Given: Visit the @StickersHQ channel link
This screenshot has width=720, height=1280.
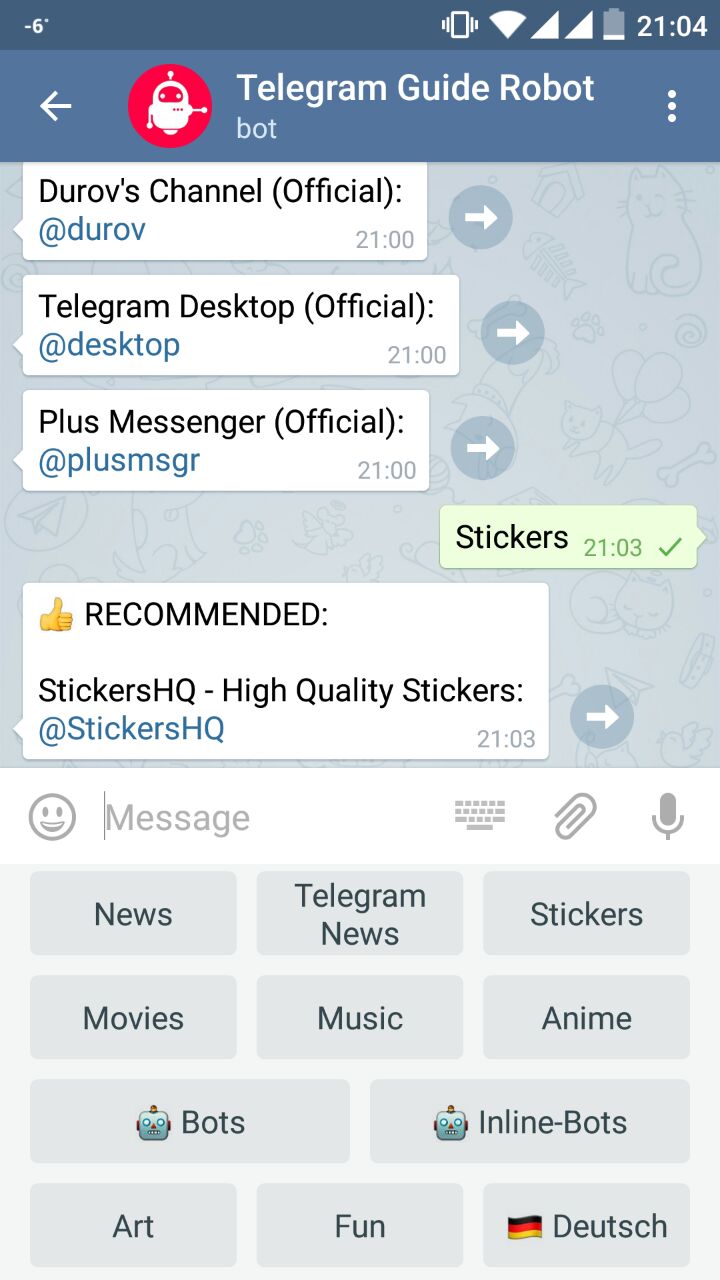Looking at the screenshot, I should coord(131,729).
